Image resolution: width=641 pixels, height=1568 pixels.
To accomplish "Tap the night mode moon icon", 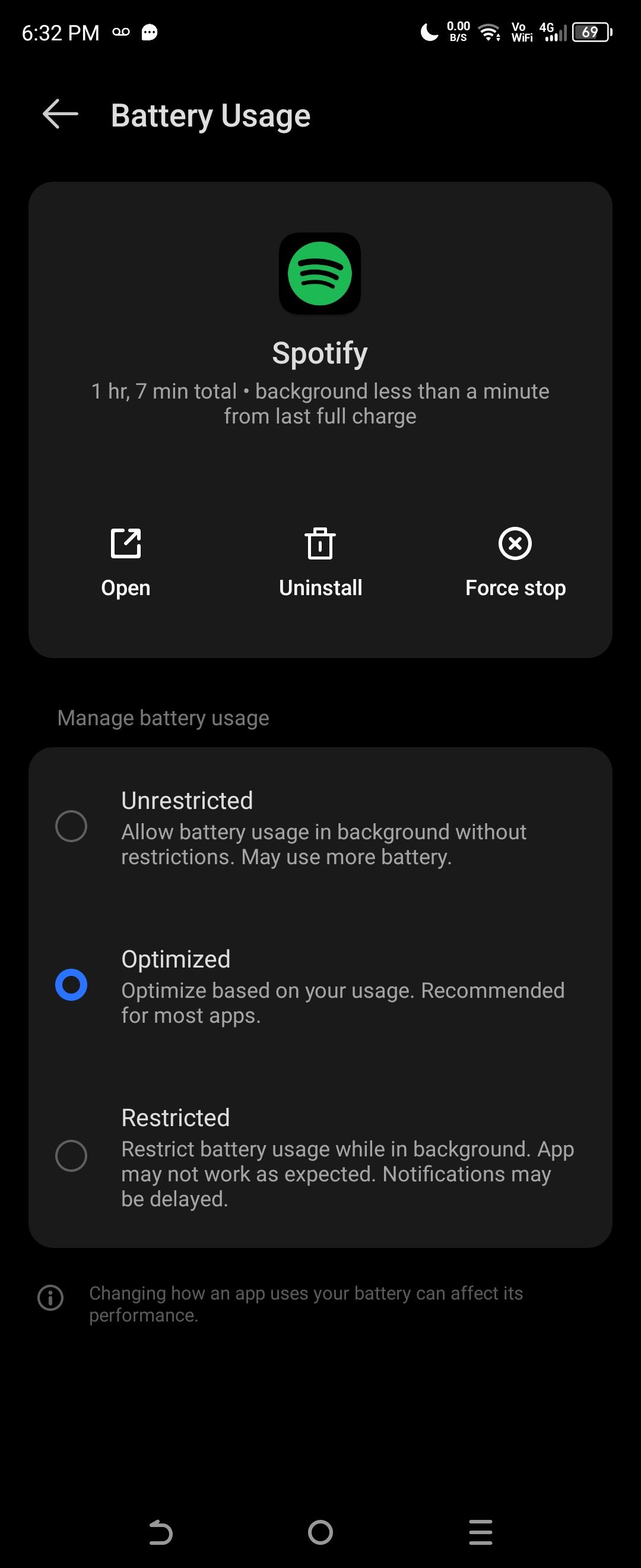I will (429, 31).
